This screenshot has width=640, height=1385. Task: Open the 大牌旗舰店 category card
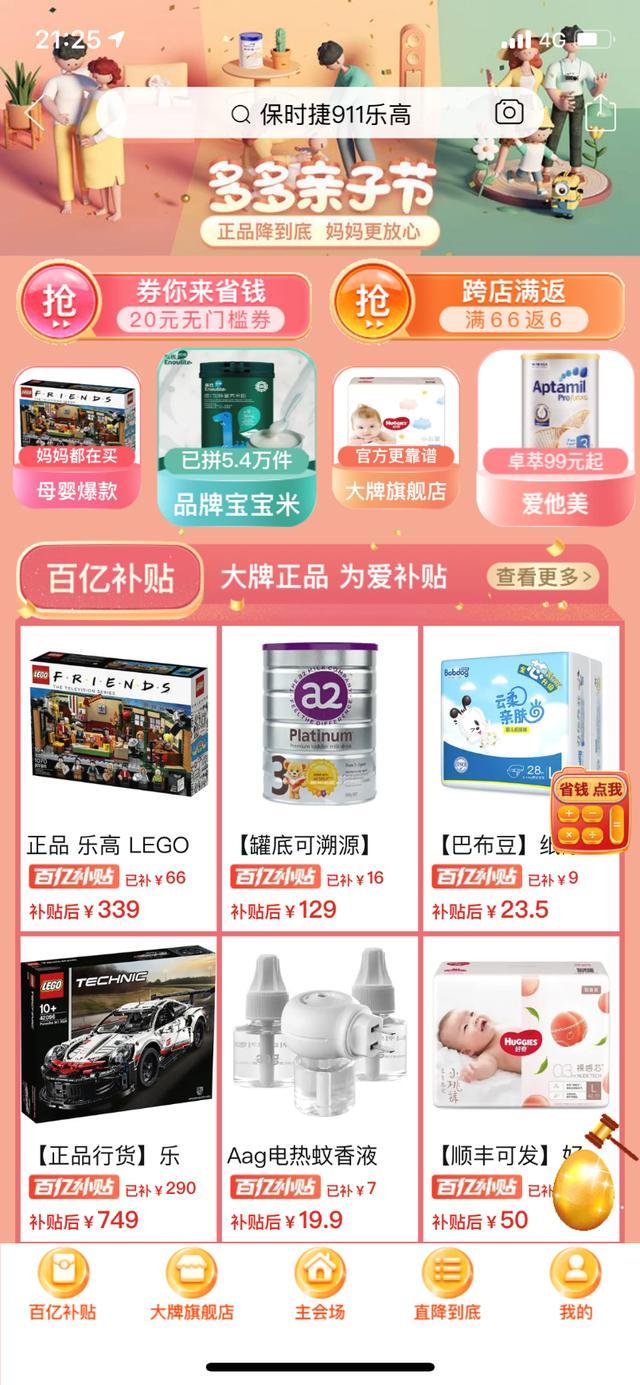(x=396, y=438)
